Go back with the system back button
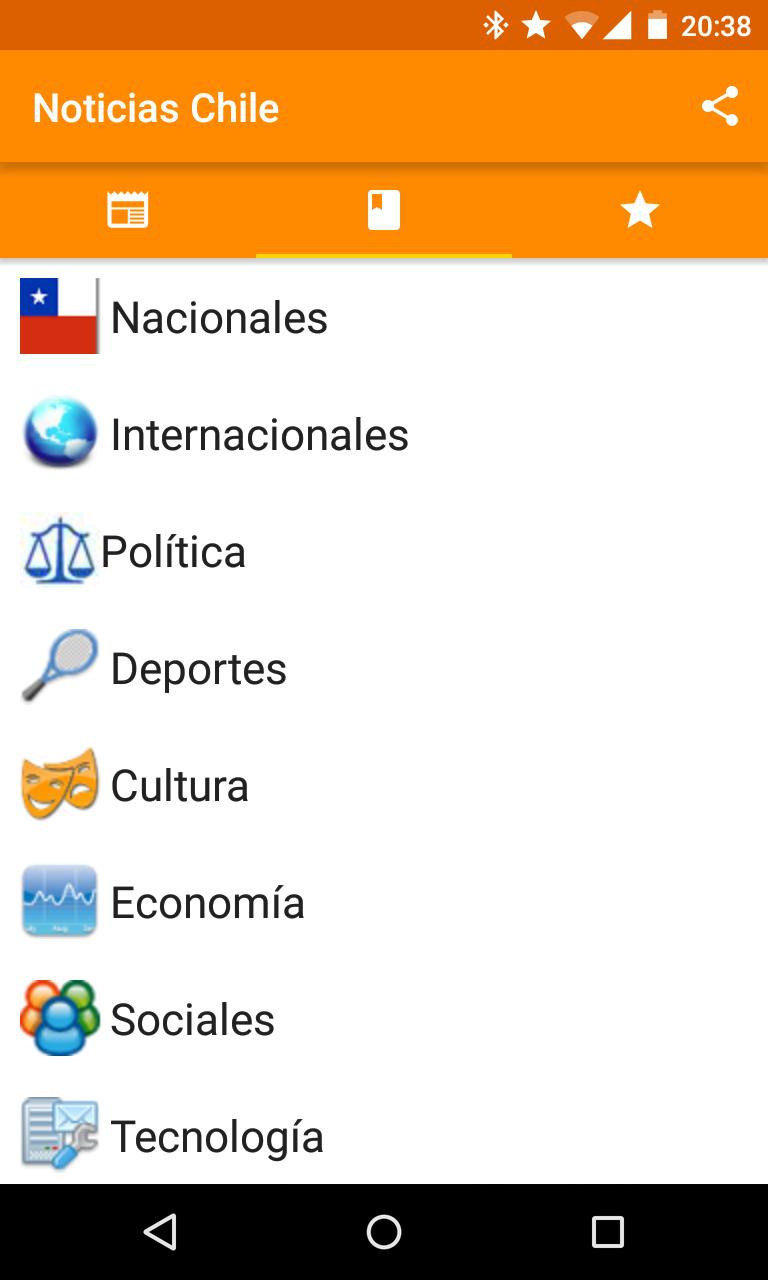This screenshot has width=768, height=1280. pyautogui.click(x=160, y=1232)
